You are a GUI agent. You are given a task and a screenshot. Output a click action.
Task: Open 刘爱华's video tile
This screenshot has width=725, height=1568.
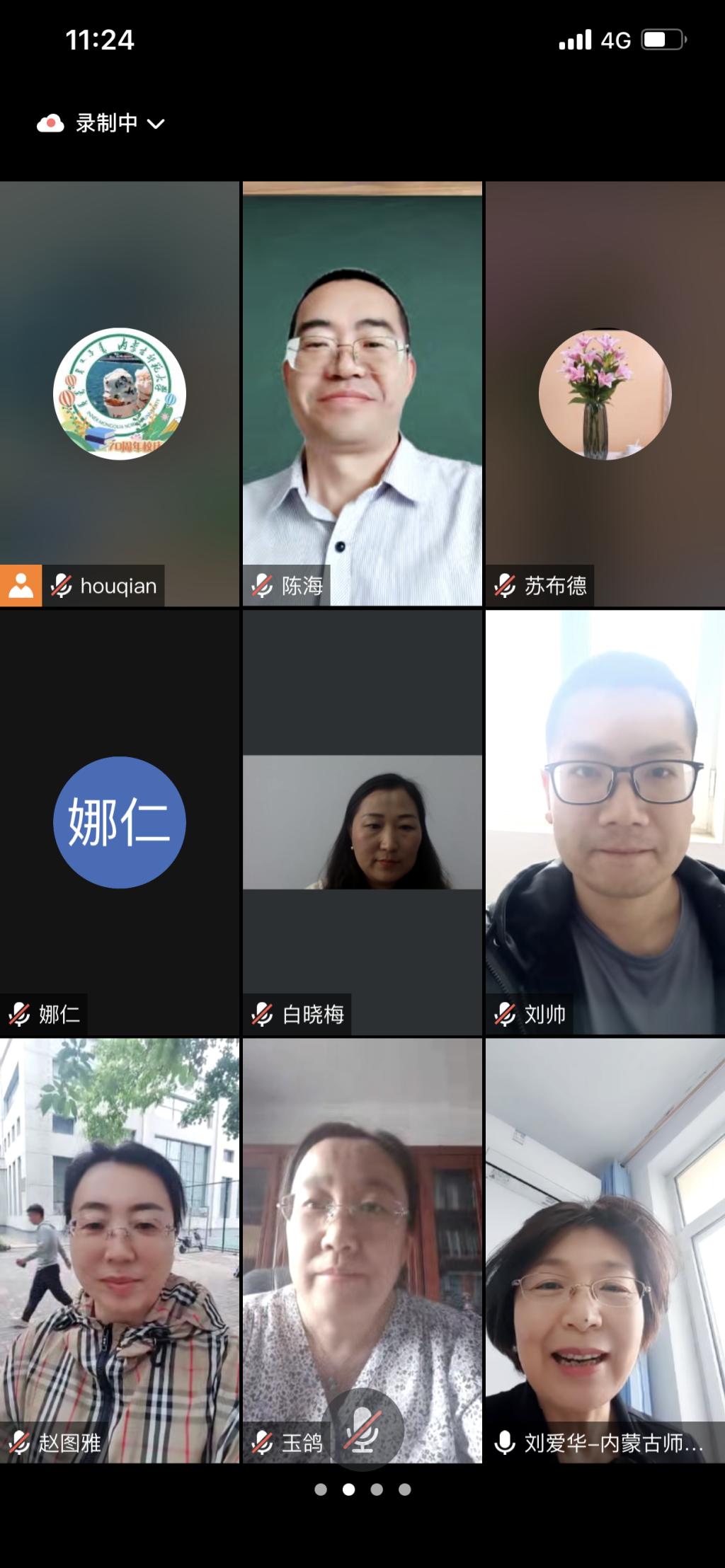point(605,1250)
